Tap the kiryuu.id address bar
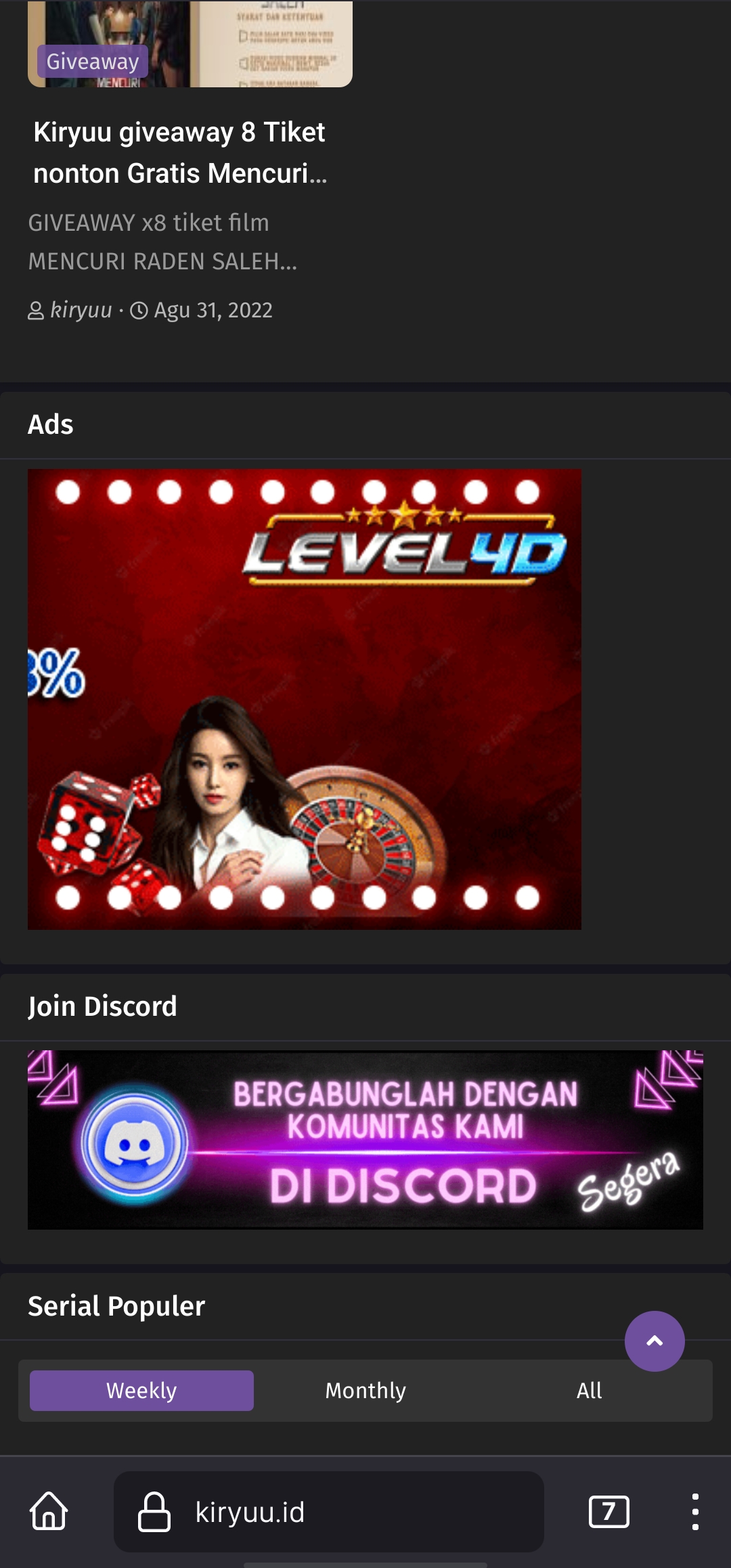Image resolution: width=731 pixels, height=1568 pixels. click(x=328, y=1511)
